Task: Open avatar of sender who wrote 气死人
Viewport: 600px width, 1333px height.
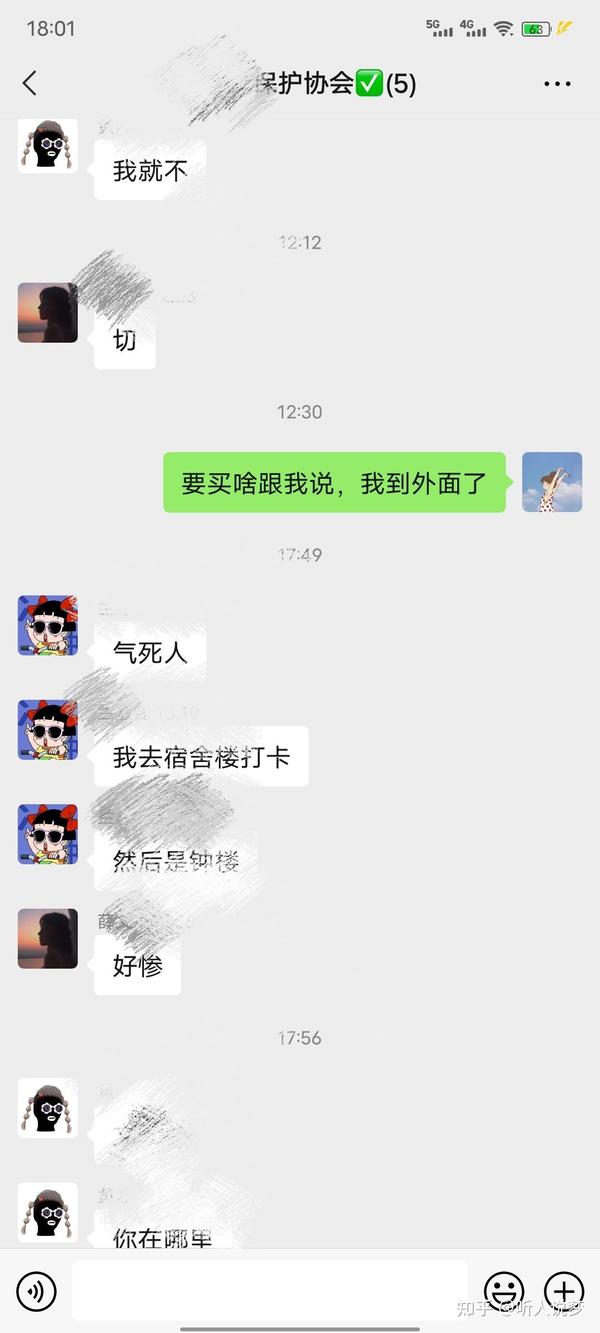Action: 47,626
